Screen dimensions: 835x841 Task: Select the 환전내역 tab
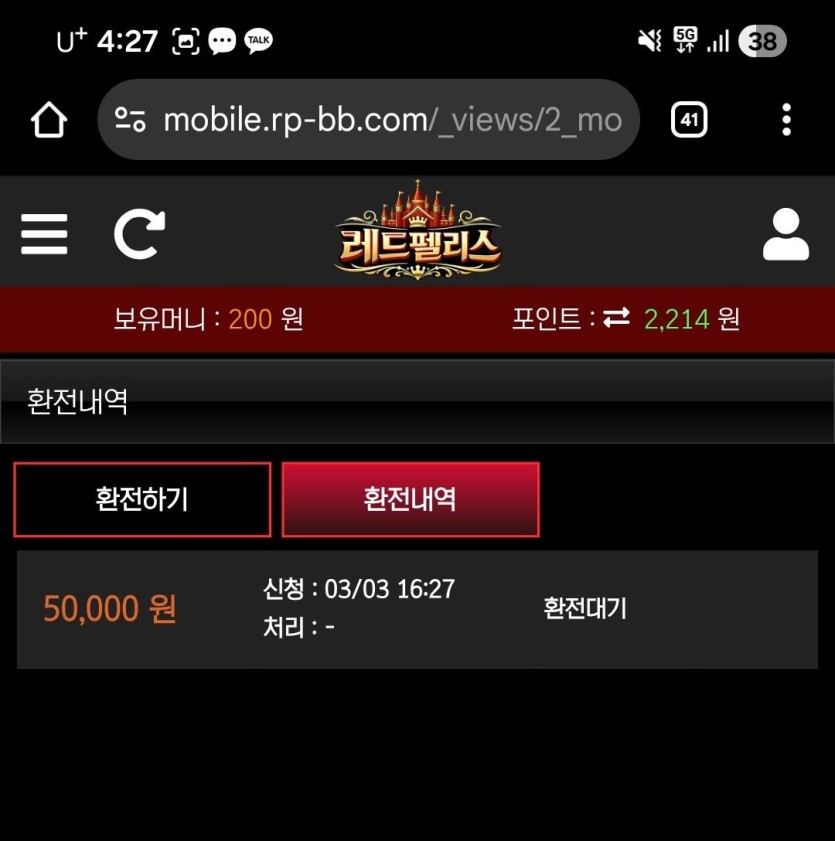coord(410,499)
